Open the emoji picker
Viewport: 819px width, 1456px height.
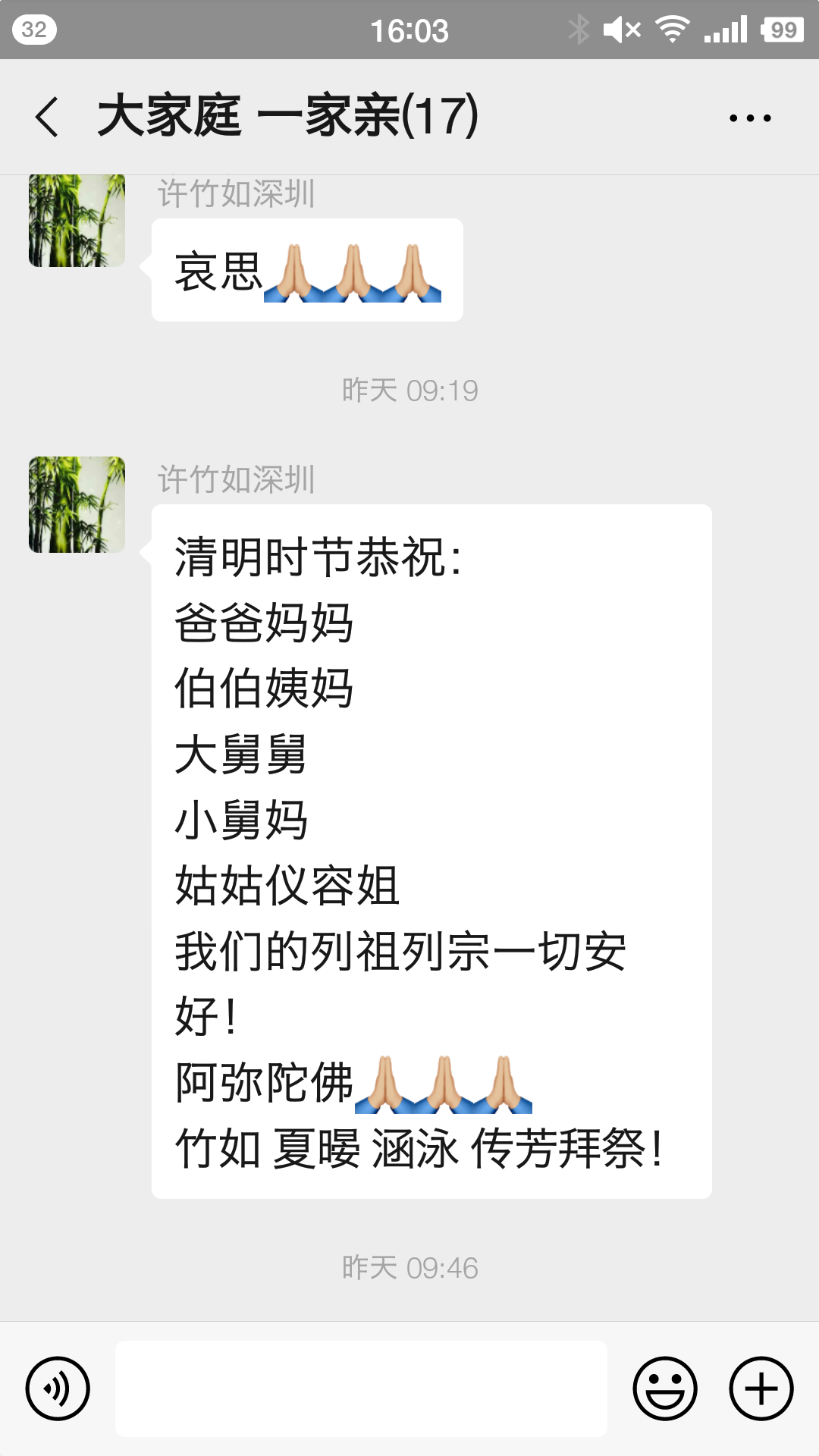pos(665,1389)
